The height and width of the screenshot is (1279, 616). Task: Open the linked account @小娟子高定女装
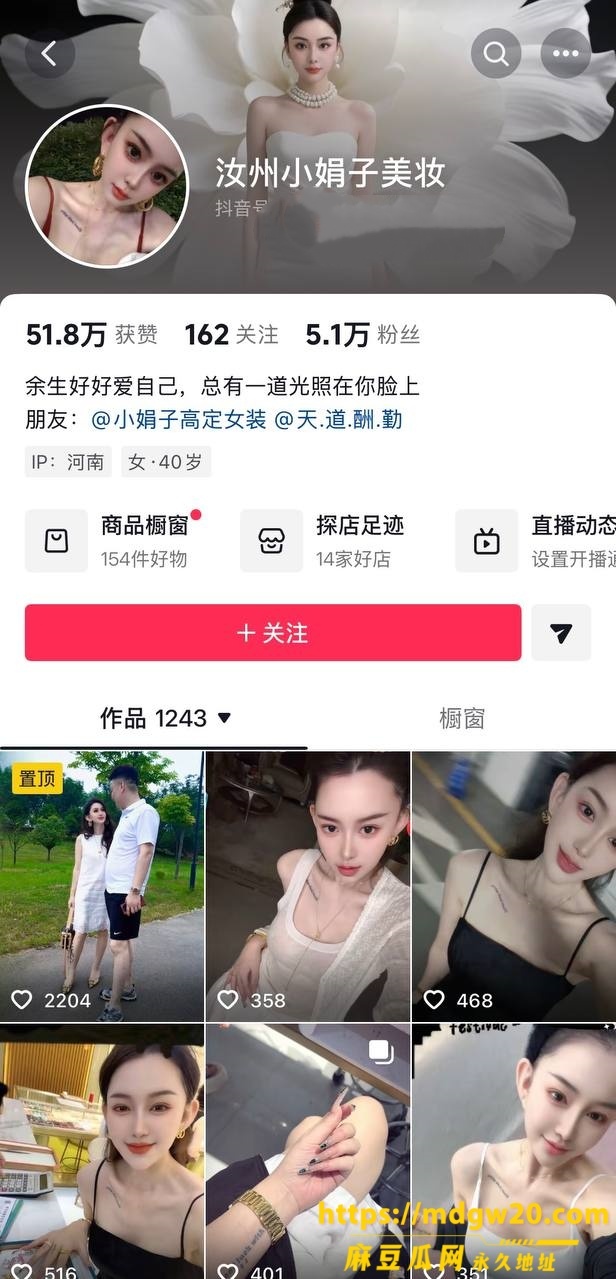coord(179,419)
